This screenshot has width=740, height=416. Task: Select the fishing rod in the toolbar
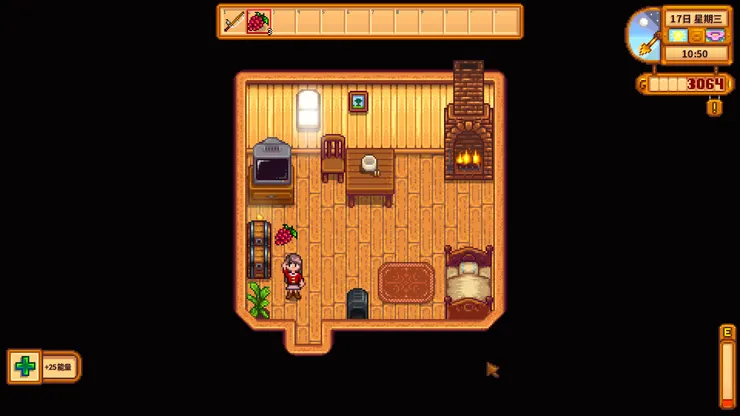pos(233,22)
